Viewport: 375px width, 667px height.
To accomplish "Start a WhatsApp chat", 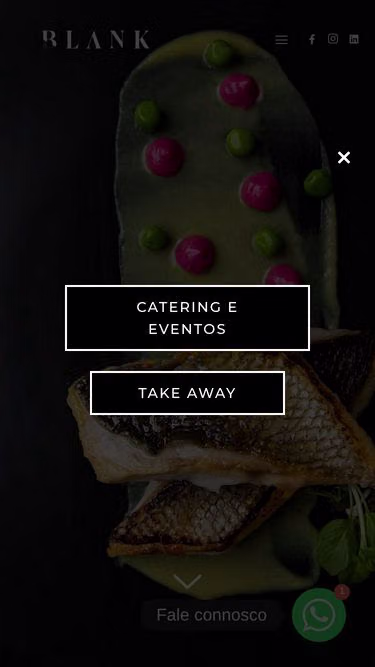I will point(319,615).
